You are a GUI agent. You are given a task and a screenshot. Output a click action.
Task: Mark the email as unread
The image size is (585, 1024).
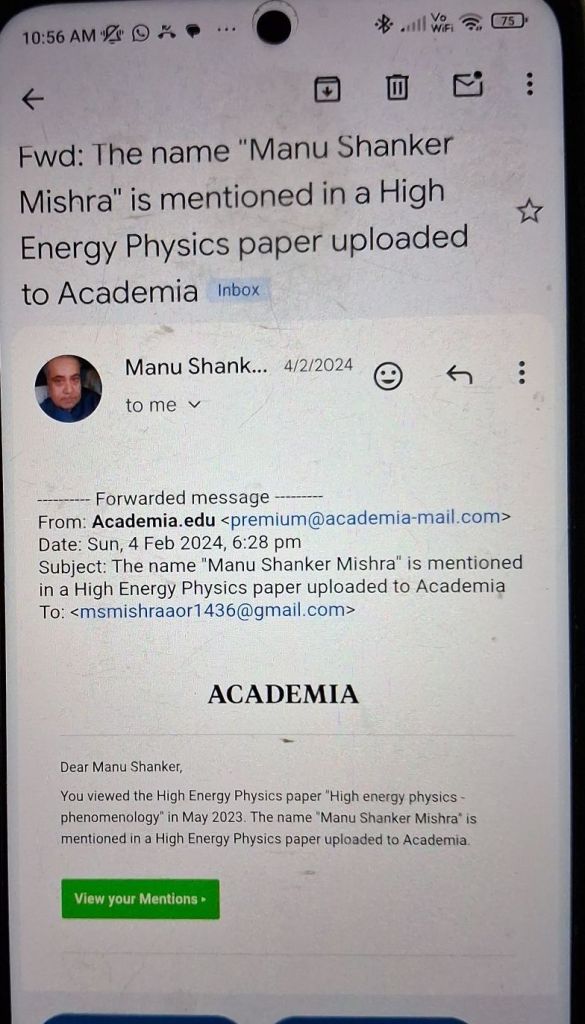pyautogui.click(x=467, y=85)
